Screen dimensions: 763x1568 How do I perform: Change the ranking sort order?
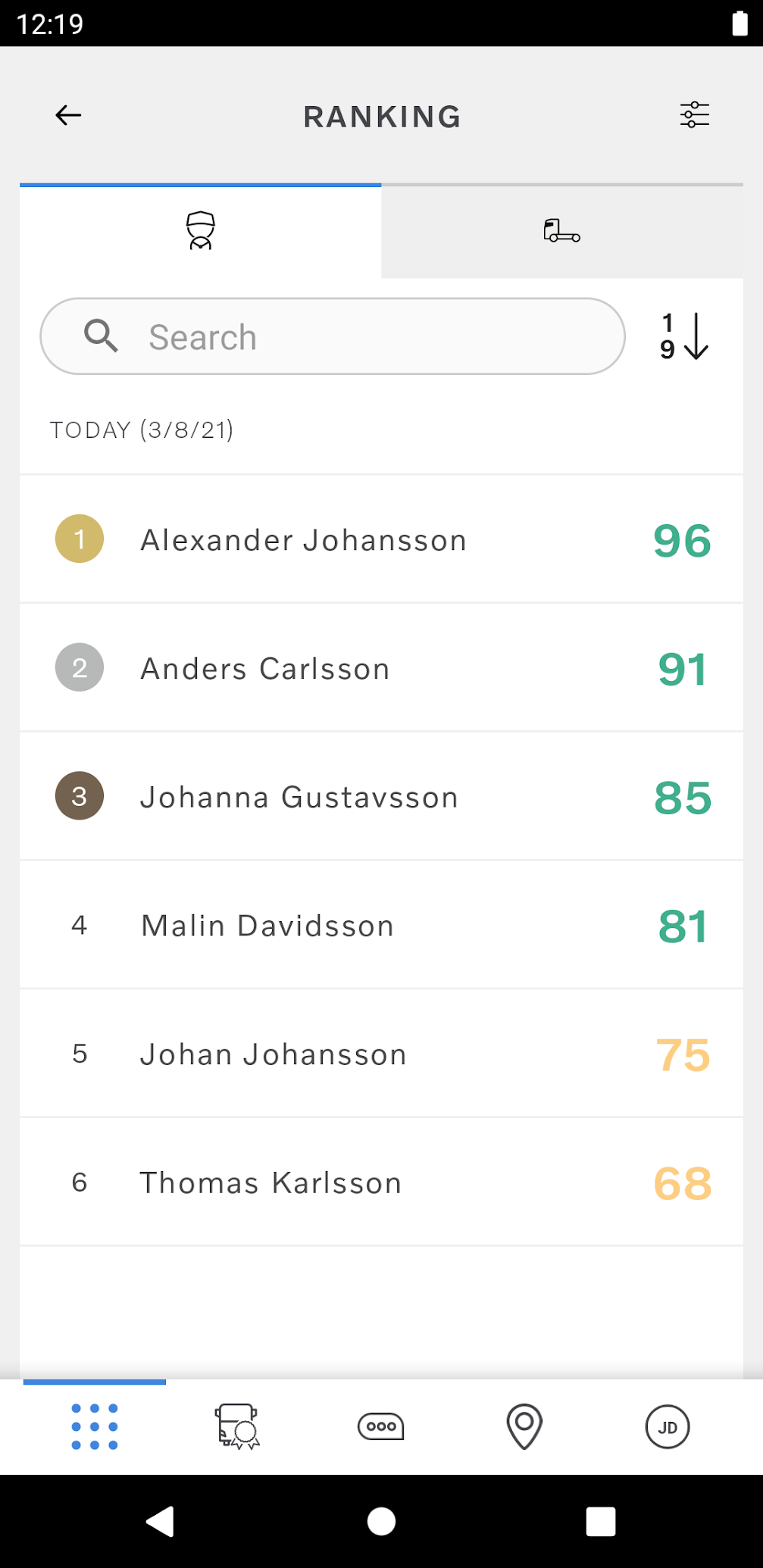tap(684, 336)
